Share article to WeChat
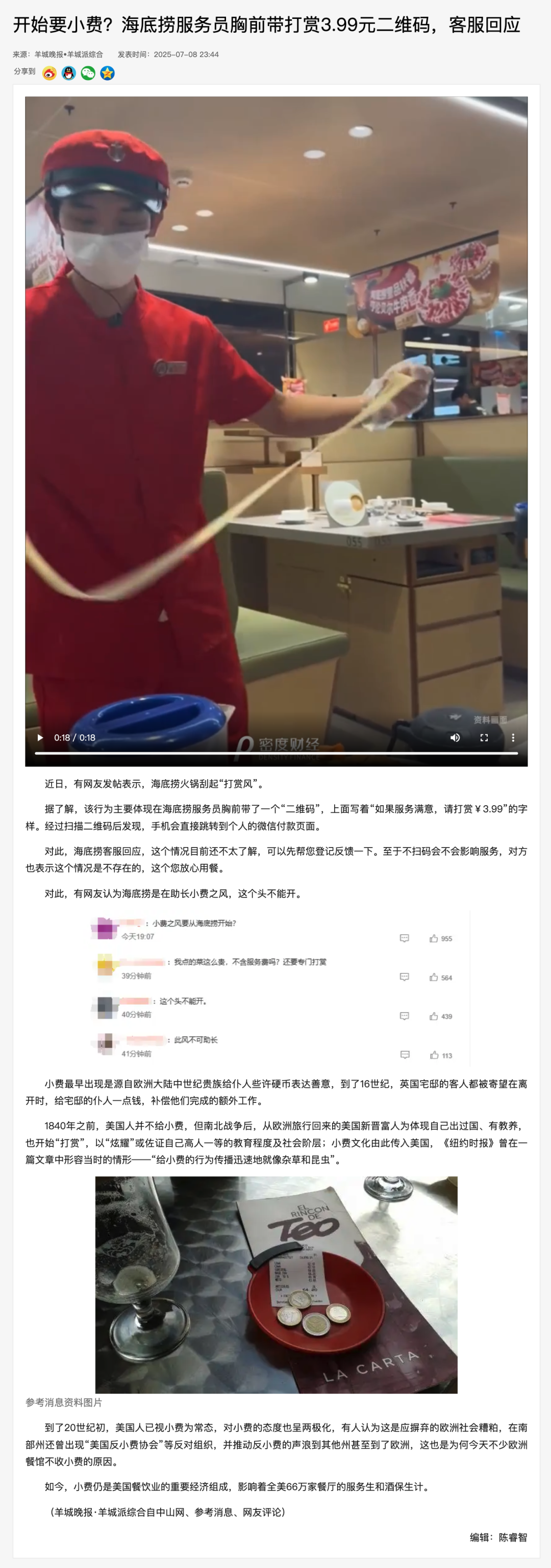Image resolution: width=551 pixels, height=1568 pixels. click(88, 73)
